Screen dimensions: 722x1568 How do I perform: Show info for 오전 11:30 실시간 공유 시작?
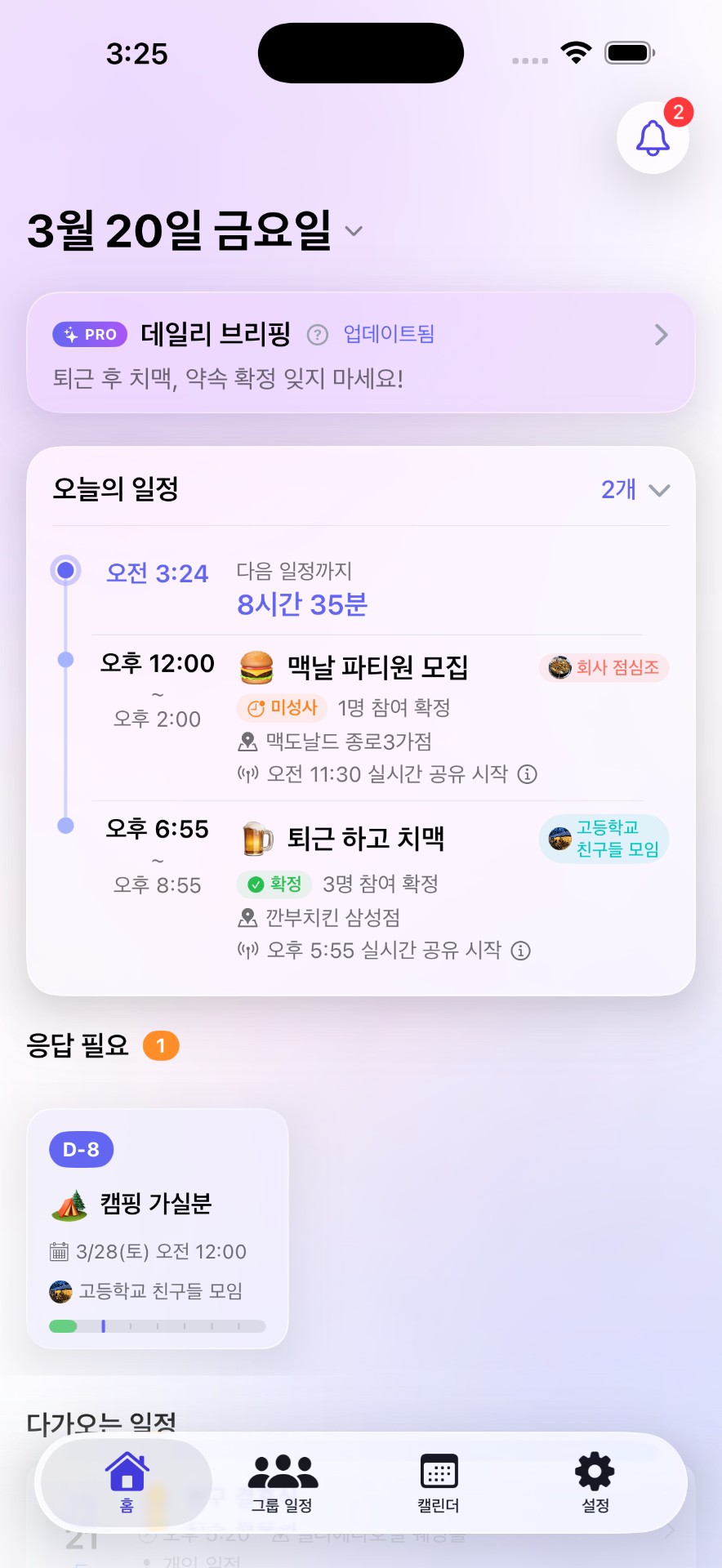tap(528, 774)
